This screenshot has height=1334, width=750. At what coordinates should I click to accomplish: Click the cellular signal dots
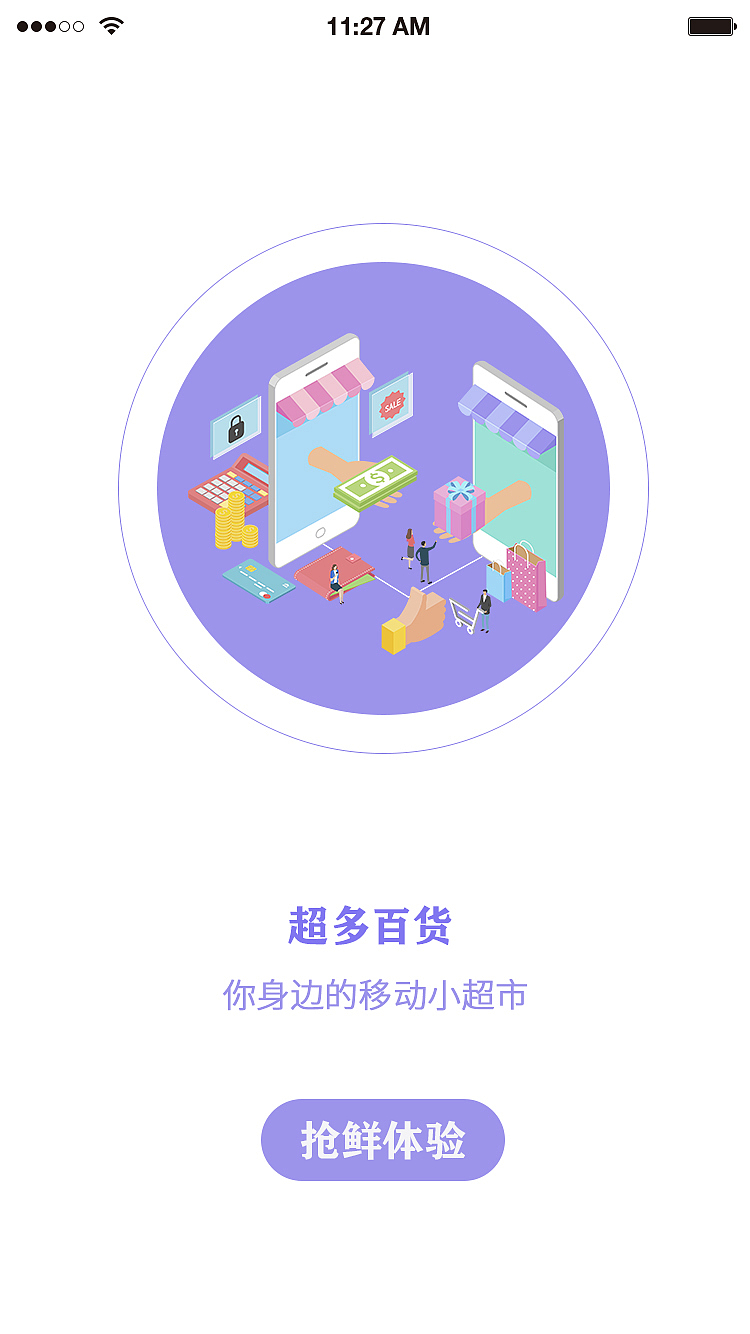coord(44,28)
